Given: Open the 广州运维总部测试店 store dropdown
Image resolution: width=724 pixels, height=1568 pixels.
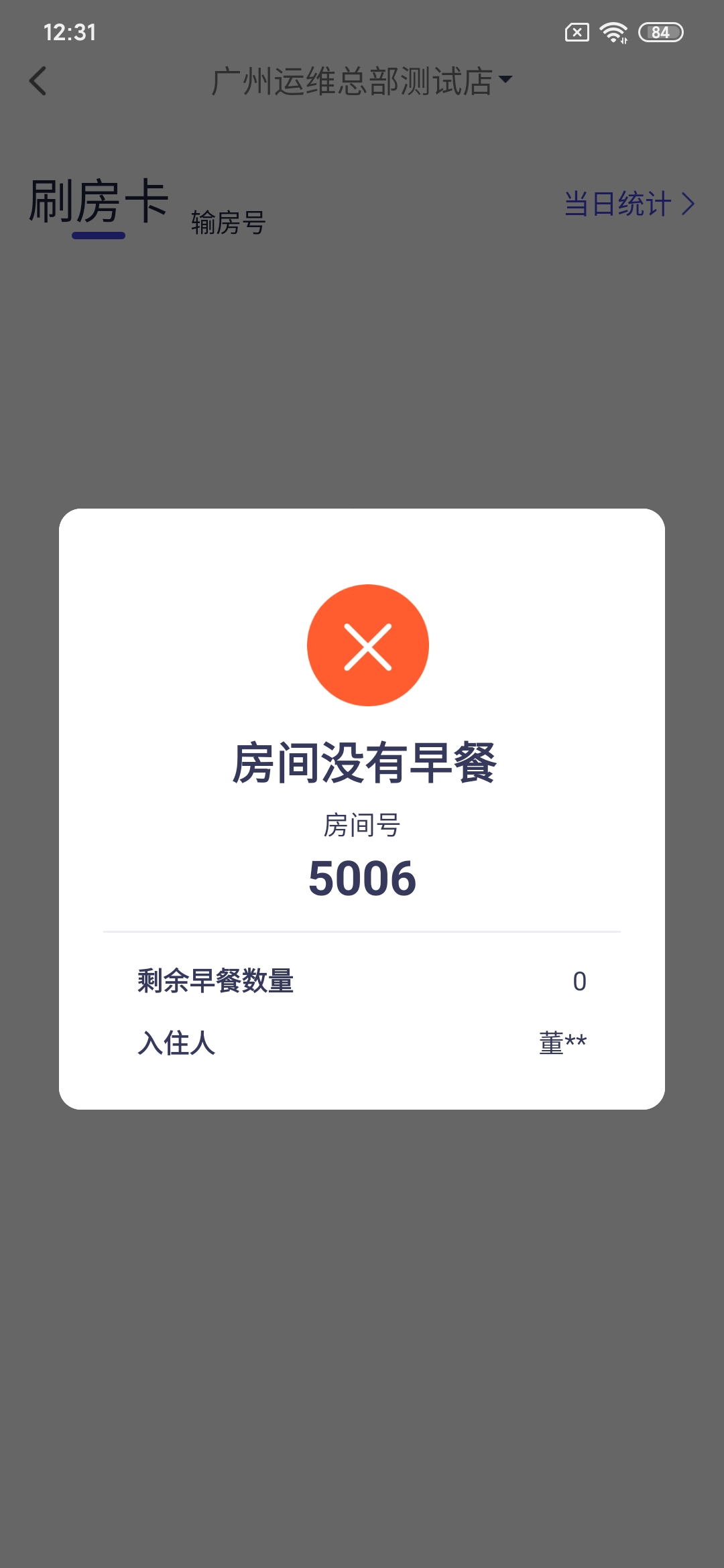Looking at the screenshot, I should pyautogui.click(x=362, y=81).
